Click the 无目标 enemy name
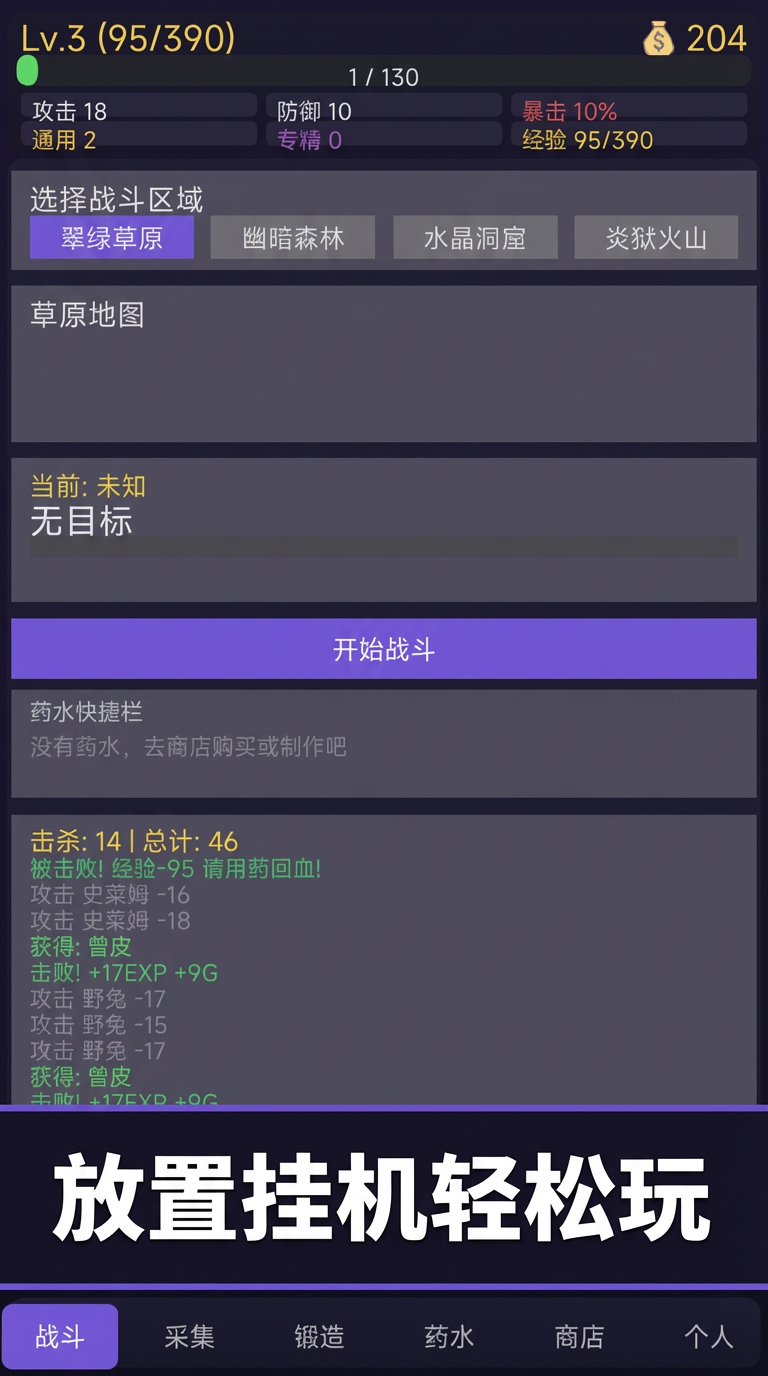Viewport: 768px width, 1376px height. tap(80, 523)
